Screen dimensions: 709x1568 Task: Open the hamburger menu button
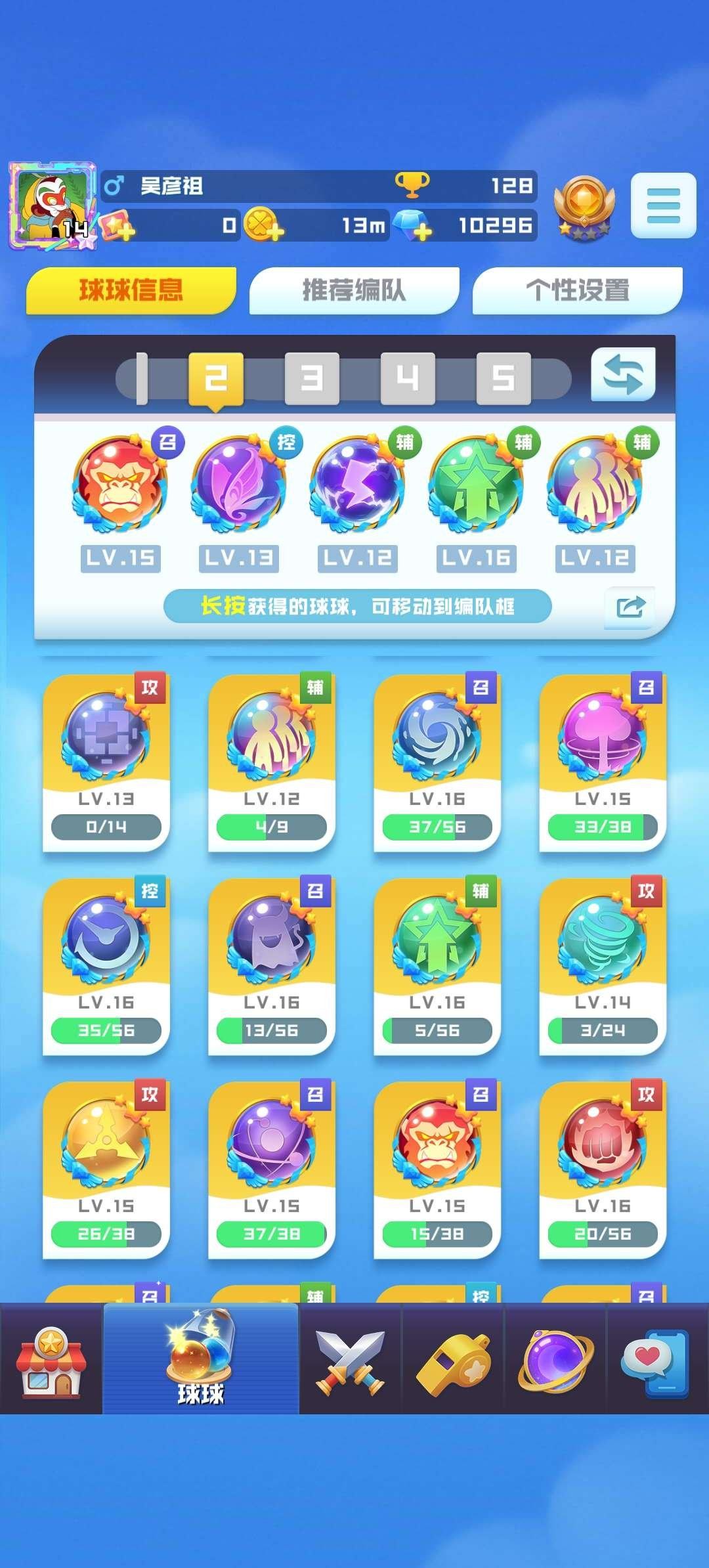663,206
